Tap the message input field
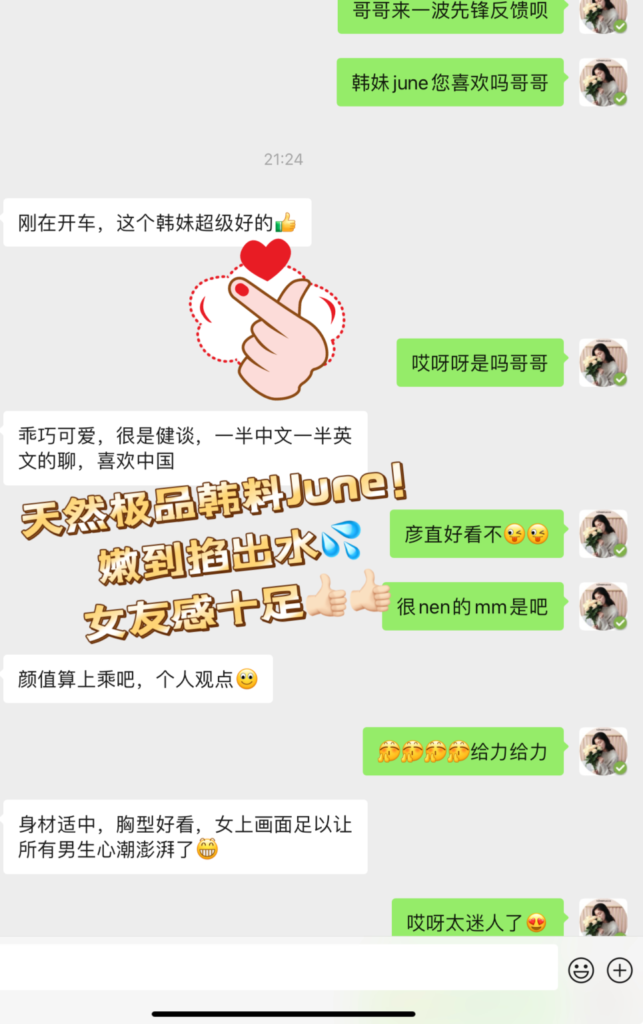Screen dimensions: 643x1024 click(x=278, y=968)
